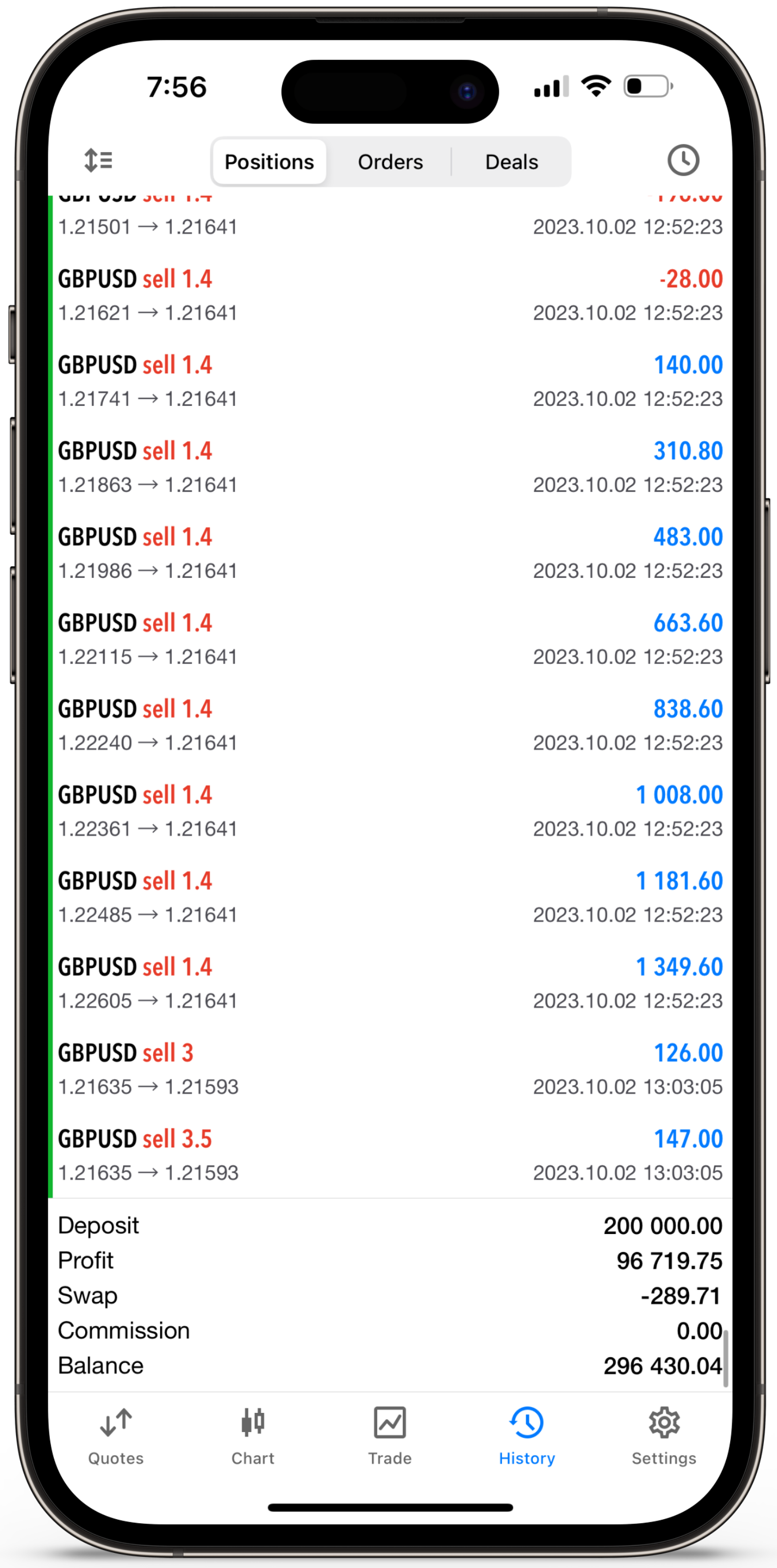Switch to the Orders tab
This screenshot has height=1568, width=777.
(x=390, y=161)
